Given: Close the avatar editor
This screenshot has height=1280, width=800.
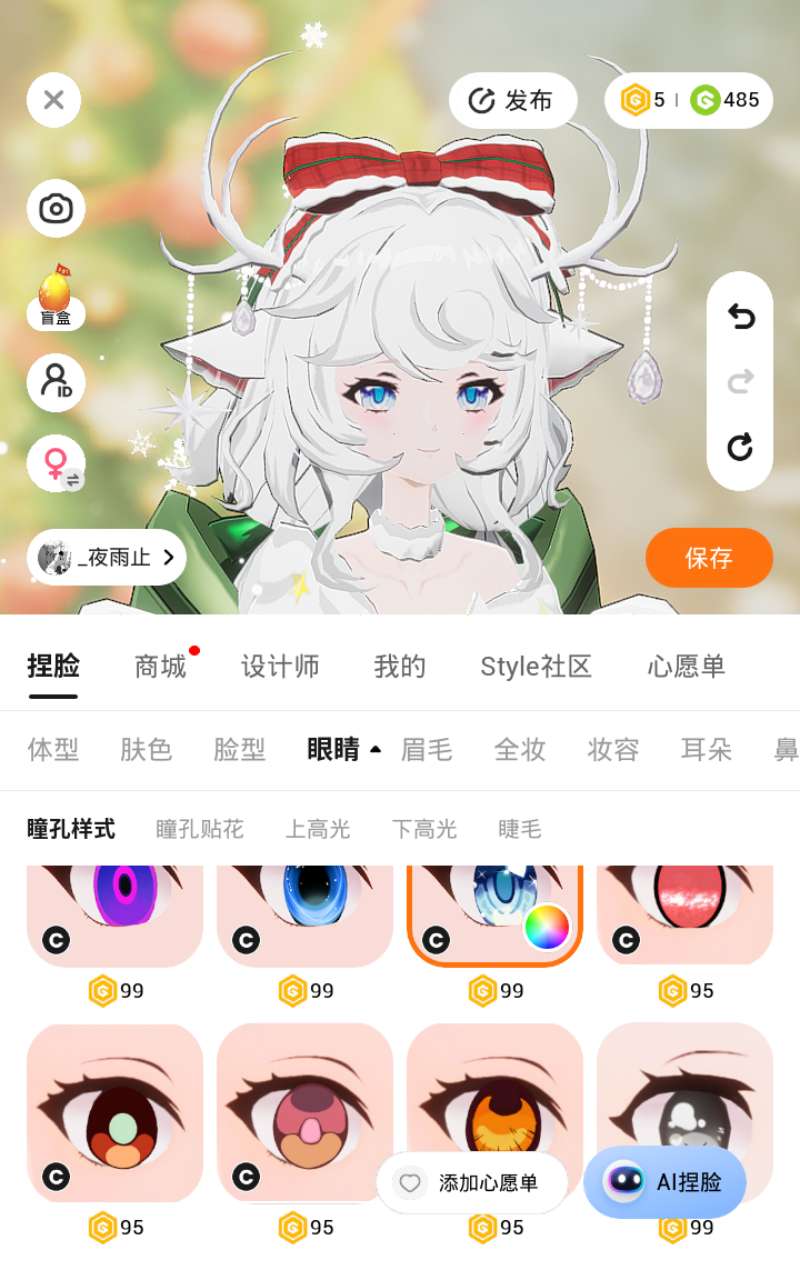Looking at the screenshot, I should (54, 100).
